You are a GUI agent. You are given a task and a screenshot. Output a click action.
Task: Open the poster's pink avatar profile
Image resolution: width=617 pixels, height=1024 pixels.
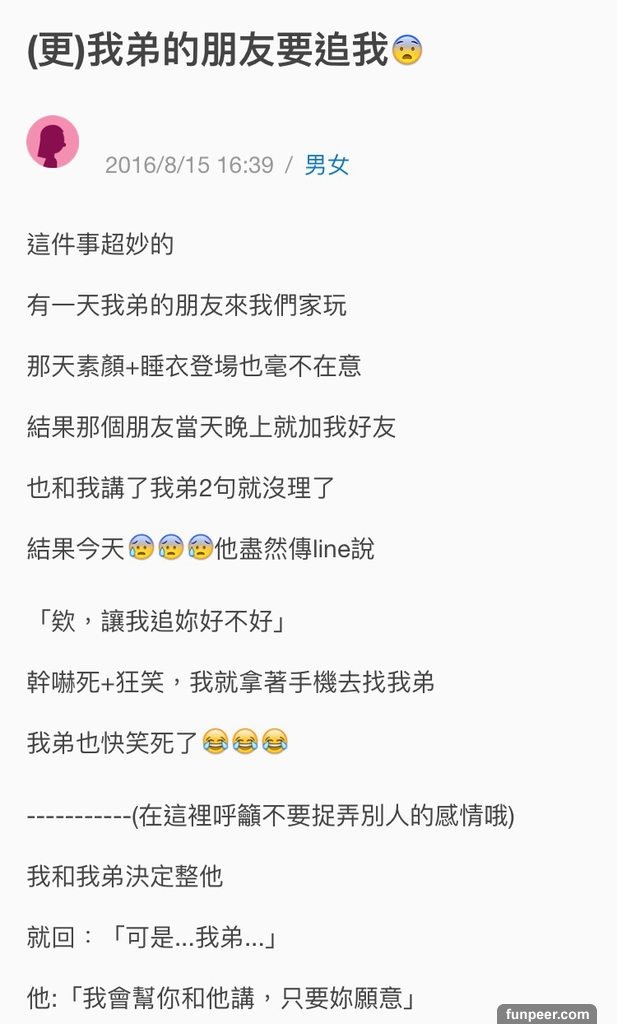tap(52, 142)
